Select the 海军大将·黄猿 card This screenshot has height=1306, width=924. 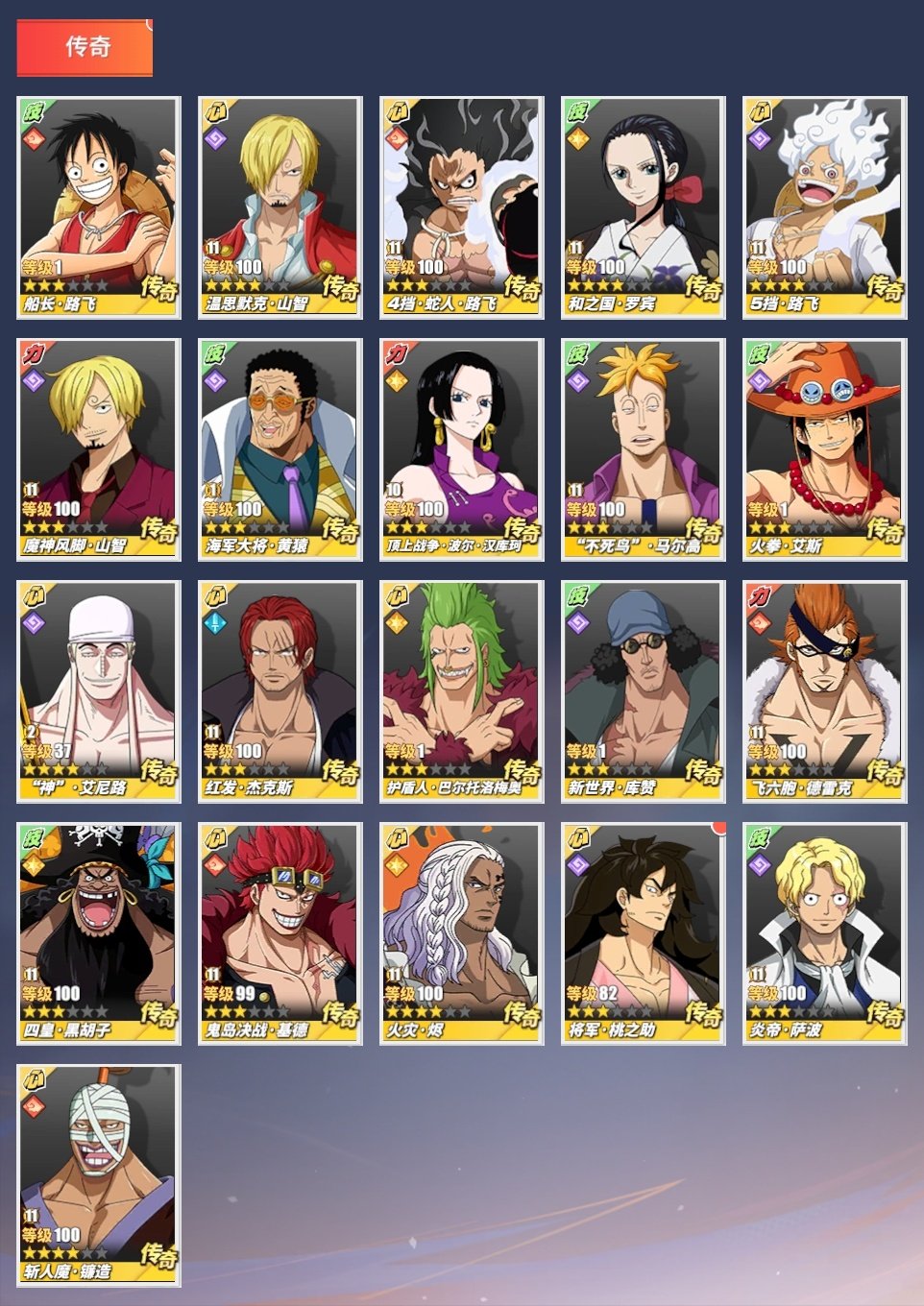(x=280, y=449)
